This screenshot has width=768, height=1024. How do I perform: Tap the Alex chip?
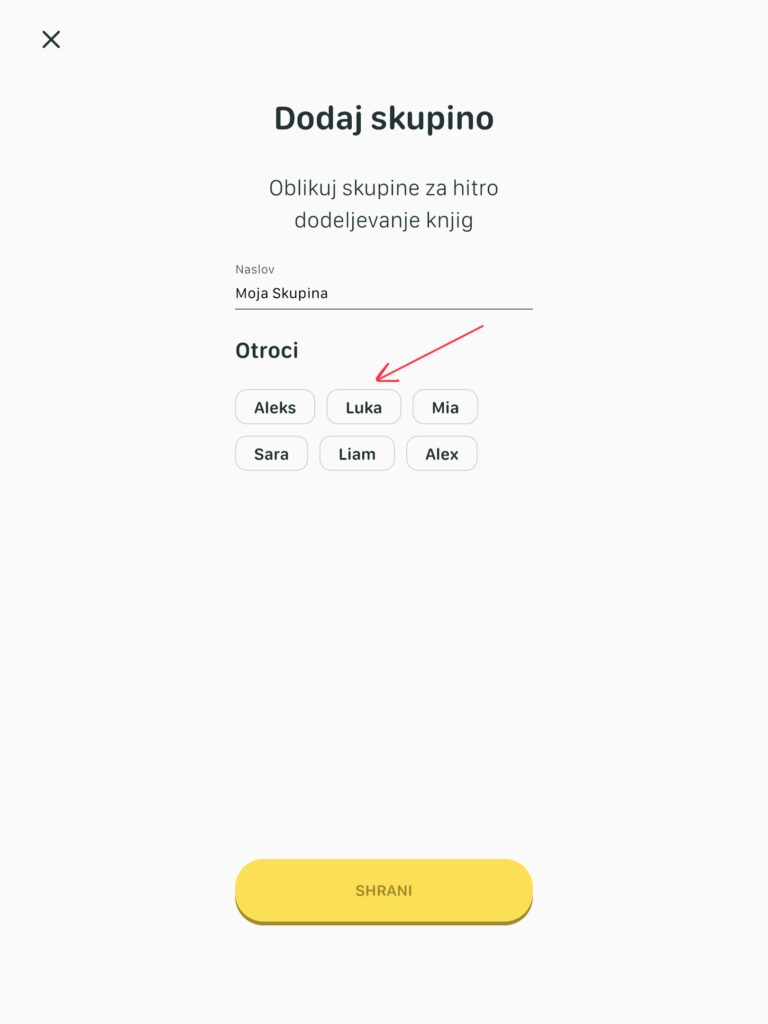pos(441,454)
